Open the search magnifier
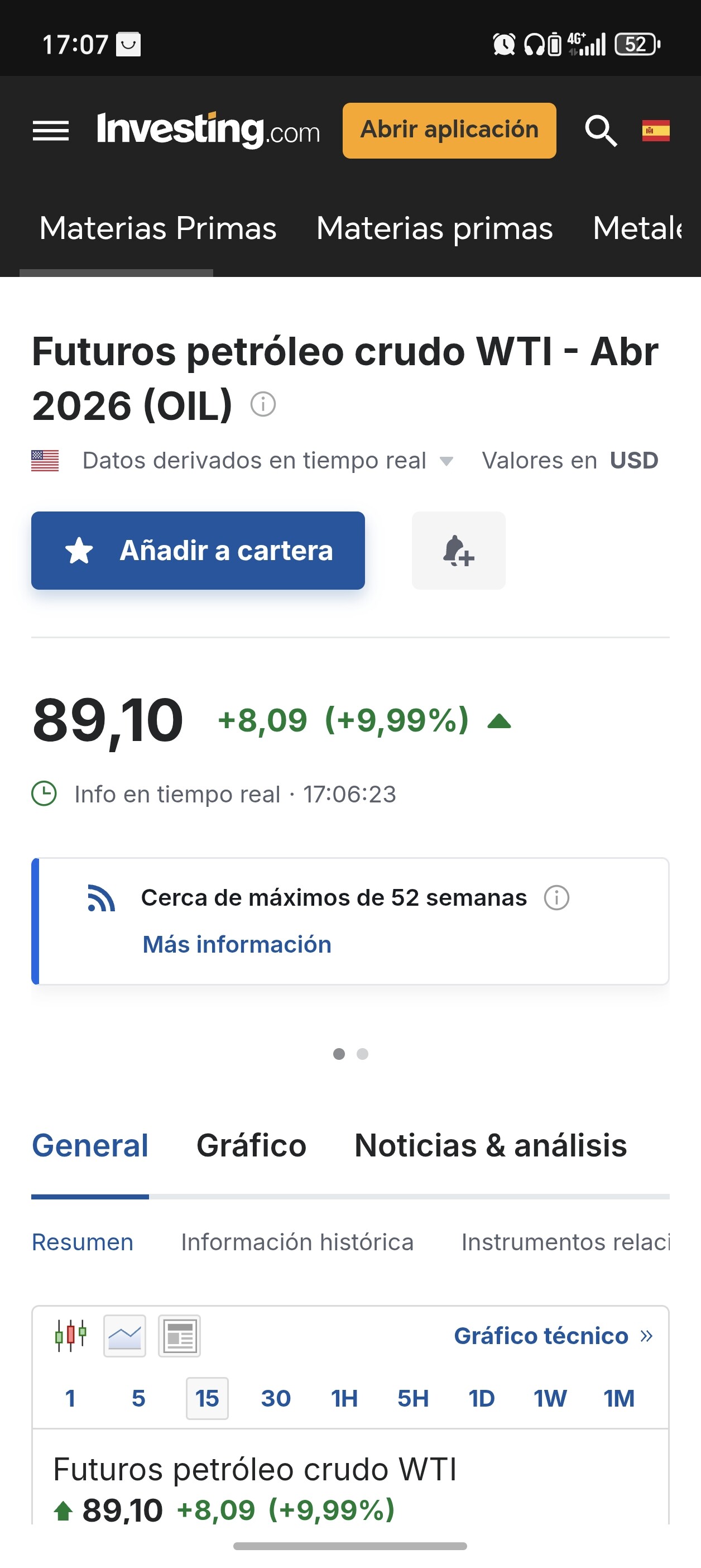The width and height of the screenshot is (701, 1568). (600, 130)
